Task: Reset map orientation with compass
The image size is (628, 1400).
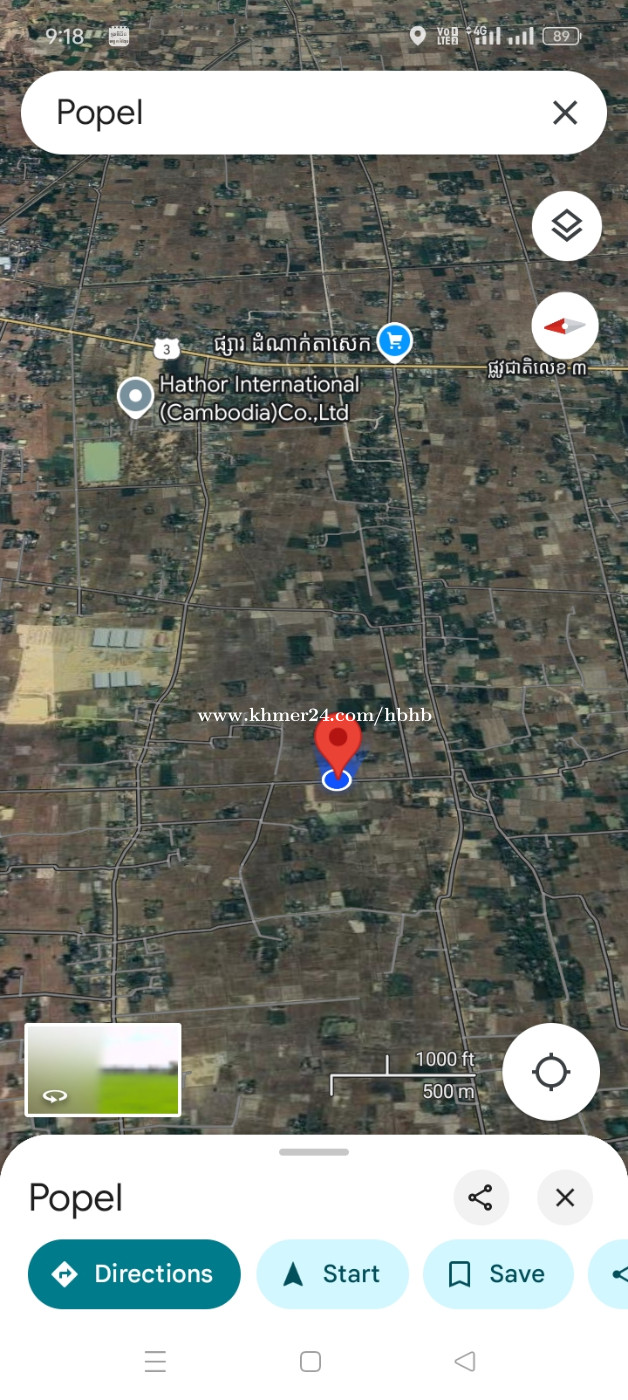Action: (x=565, y=326)
